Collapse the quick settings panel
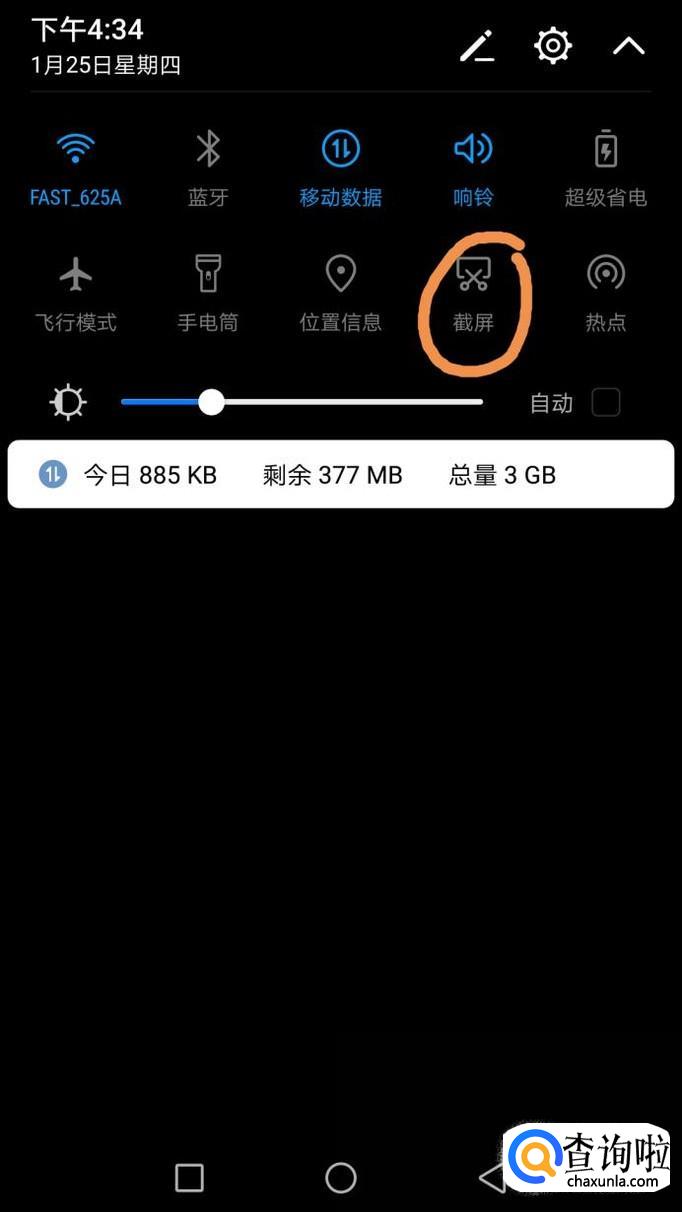Screen dimensions: 682x1212 pyautogui.click(x=629, y=46)
